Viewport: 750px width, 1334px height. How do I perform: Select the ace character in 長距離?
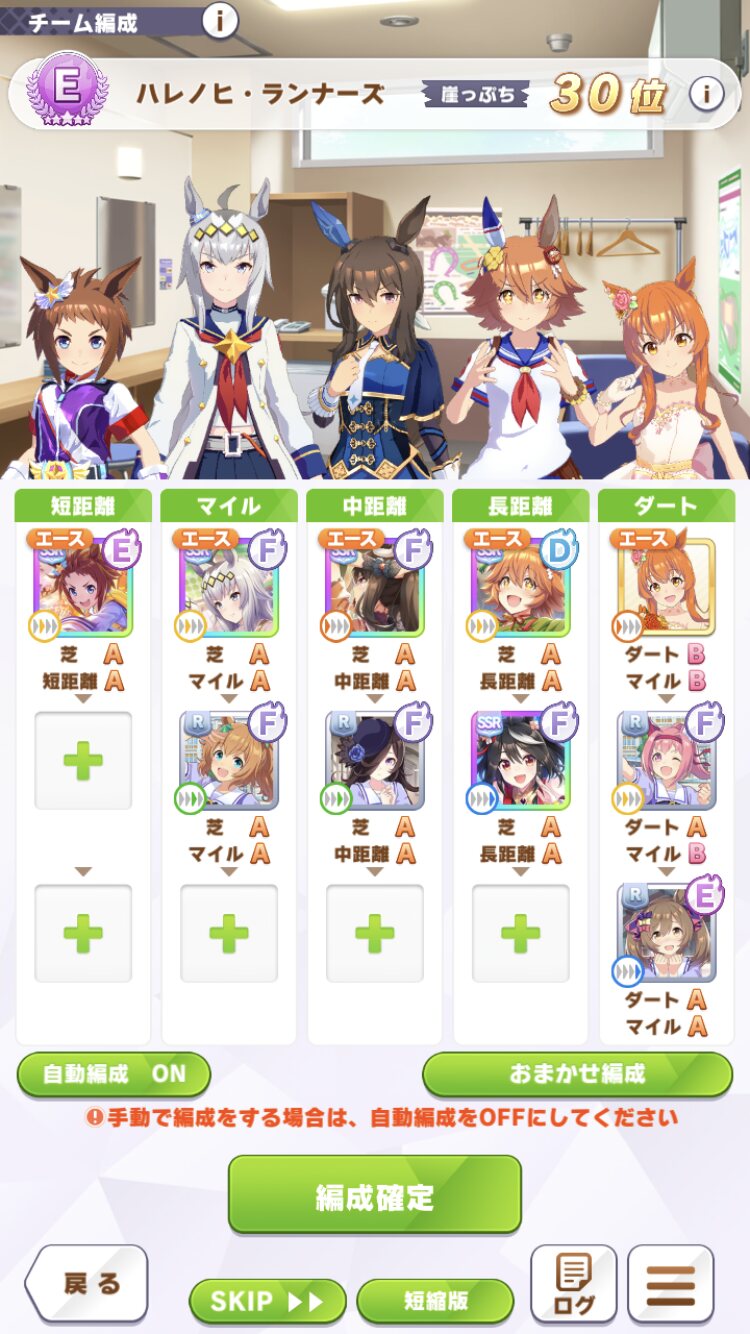[521, 588]
